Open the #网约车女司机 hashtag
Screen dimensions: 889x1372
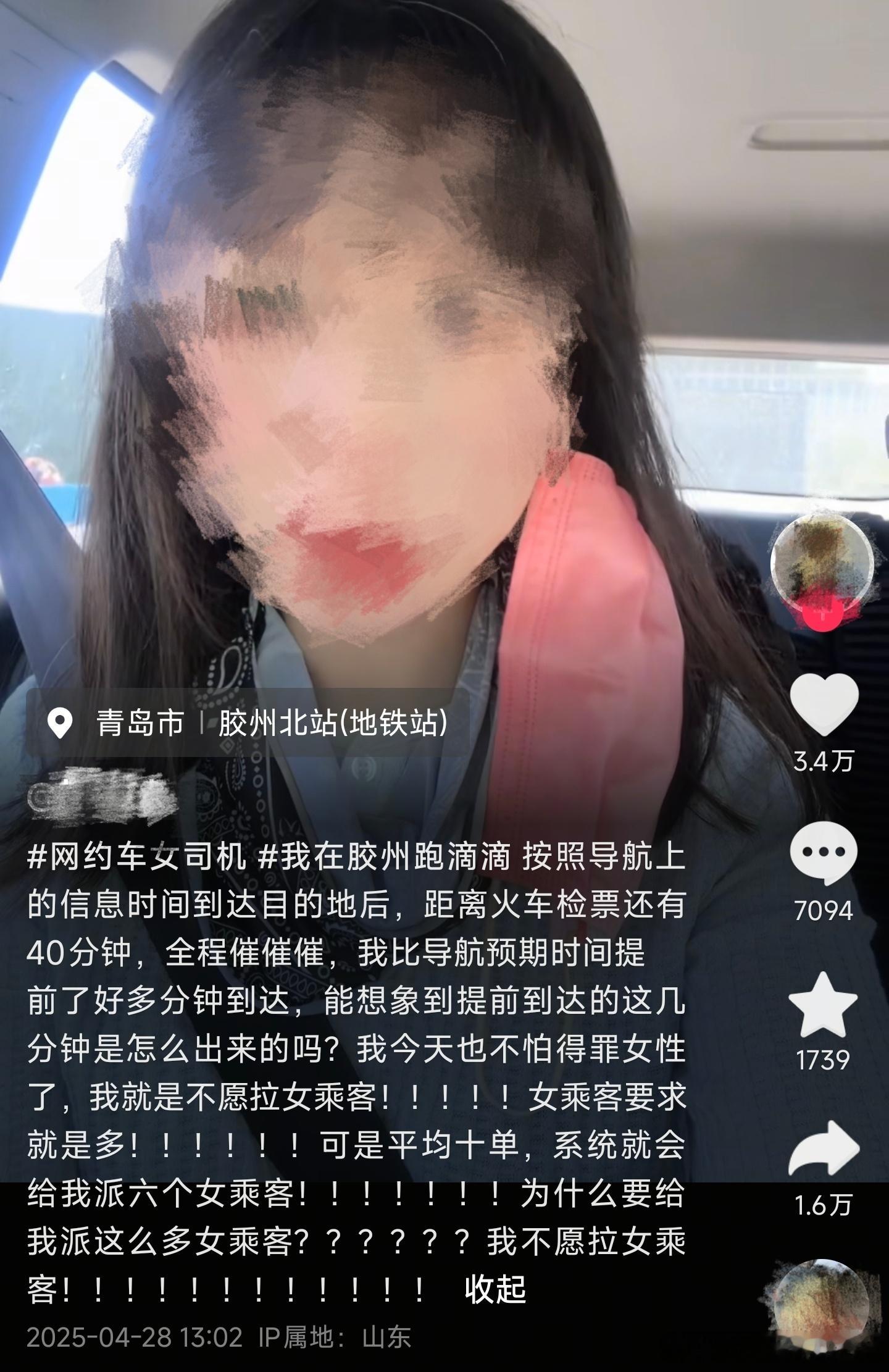(x=136, y=857)
